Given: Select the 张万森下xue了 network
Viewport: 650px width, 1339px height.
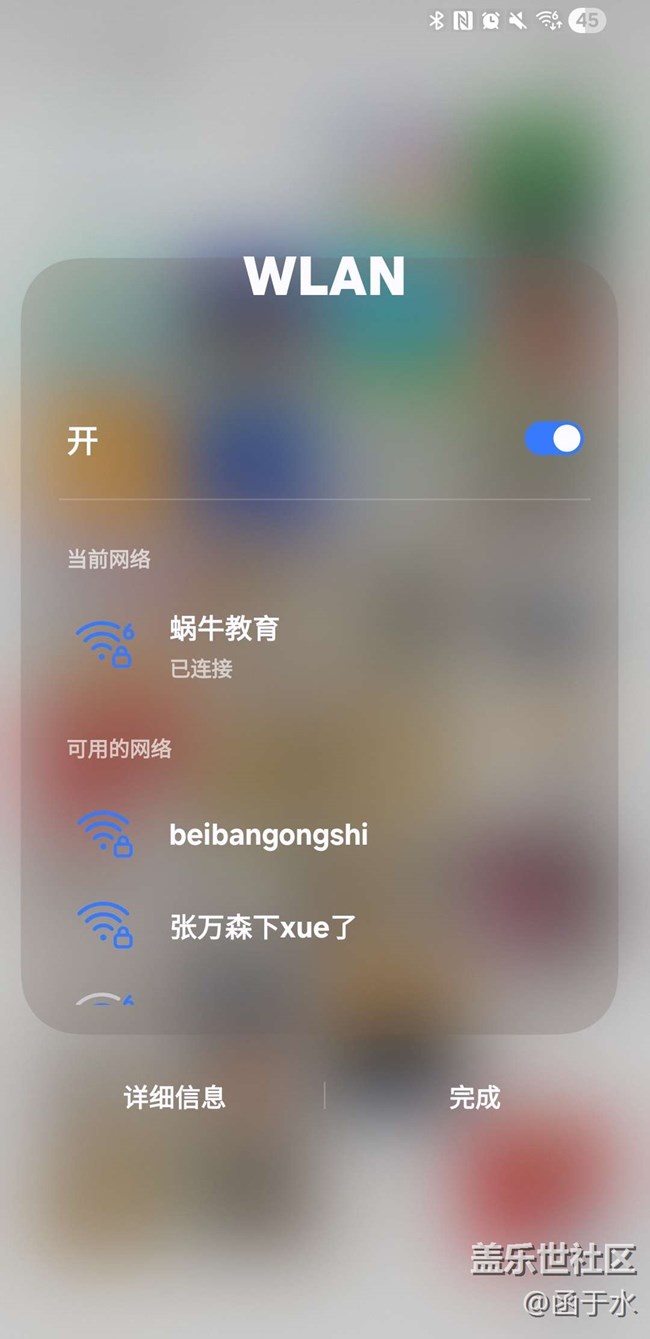Looking at the screenshot, I should click(x=320, y=929).
